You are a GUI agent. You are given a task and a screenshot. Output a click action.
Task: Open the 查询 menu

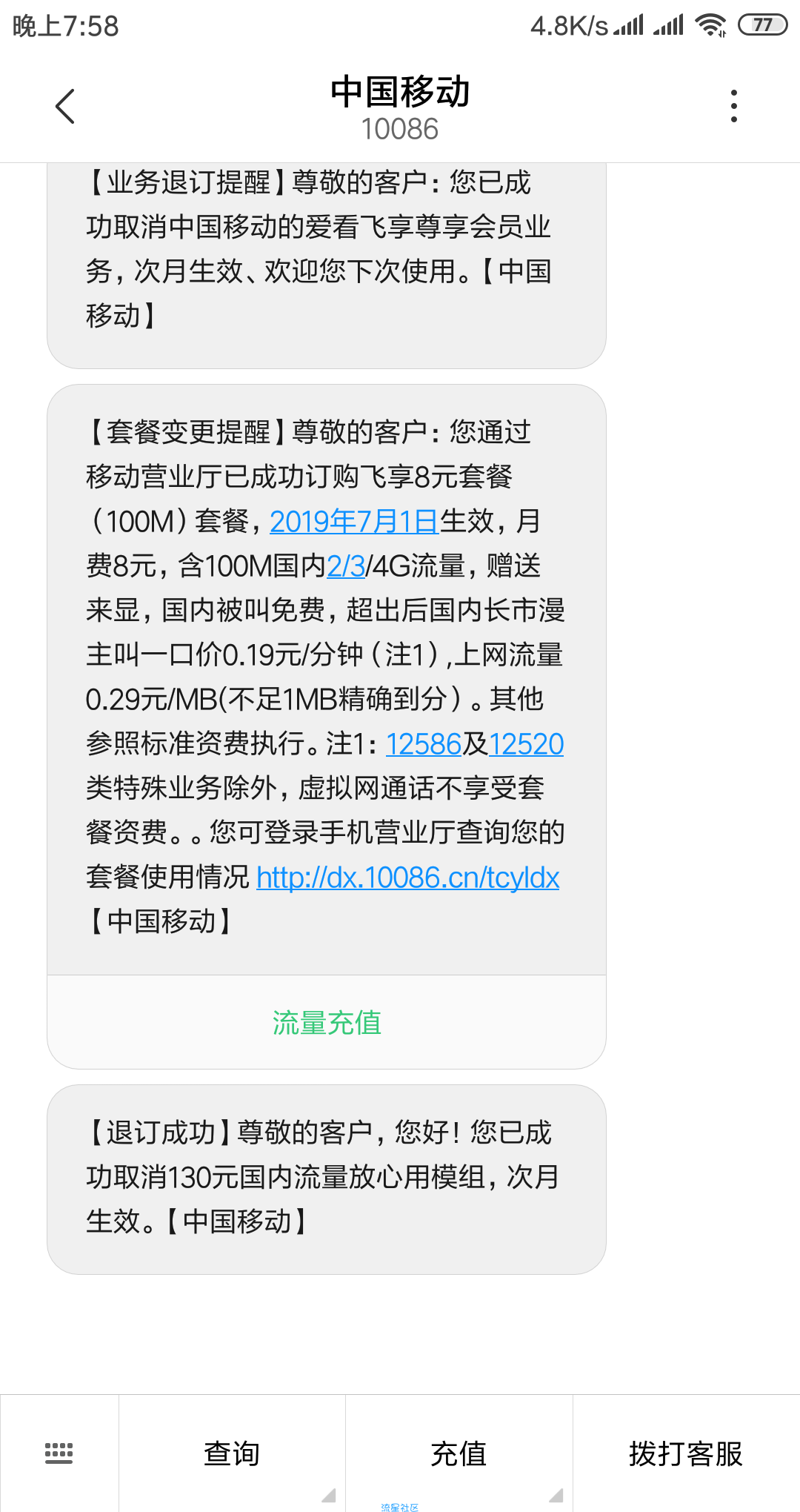232,1453
